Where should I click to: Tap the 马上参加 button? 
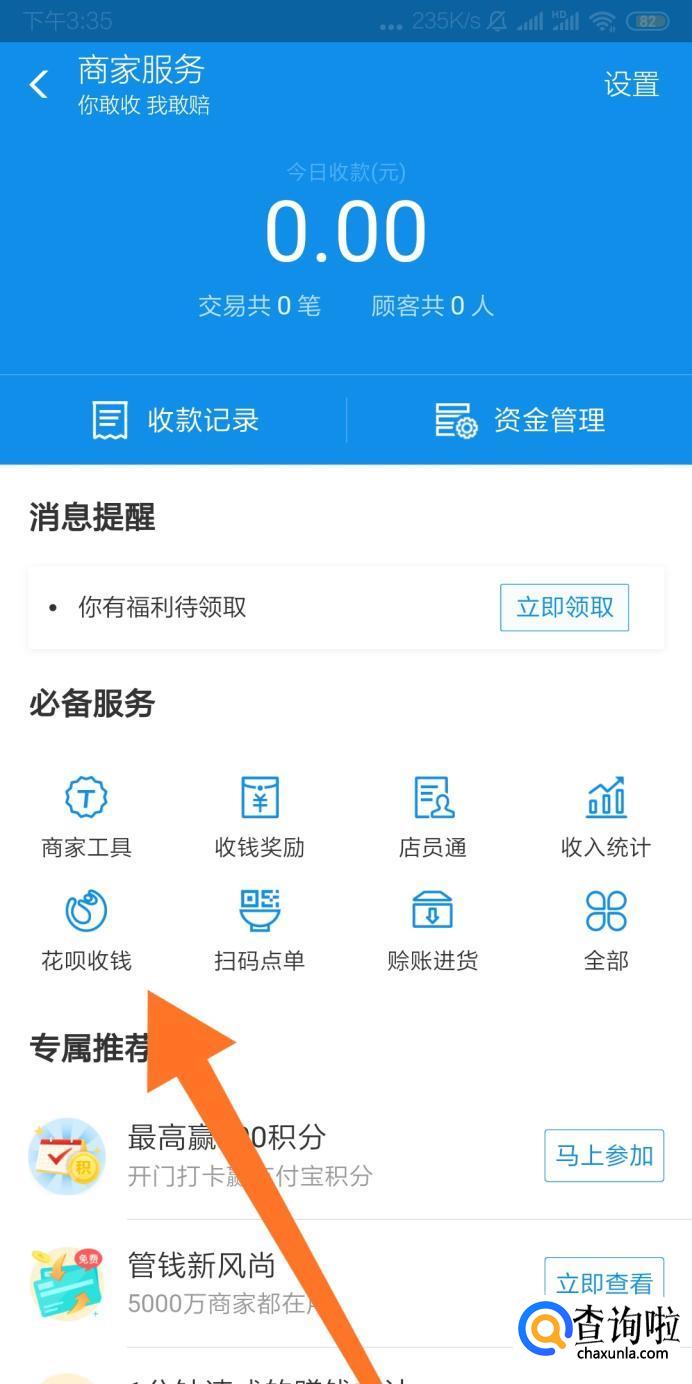pyautogui.click(x=604, y=1156)
